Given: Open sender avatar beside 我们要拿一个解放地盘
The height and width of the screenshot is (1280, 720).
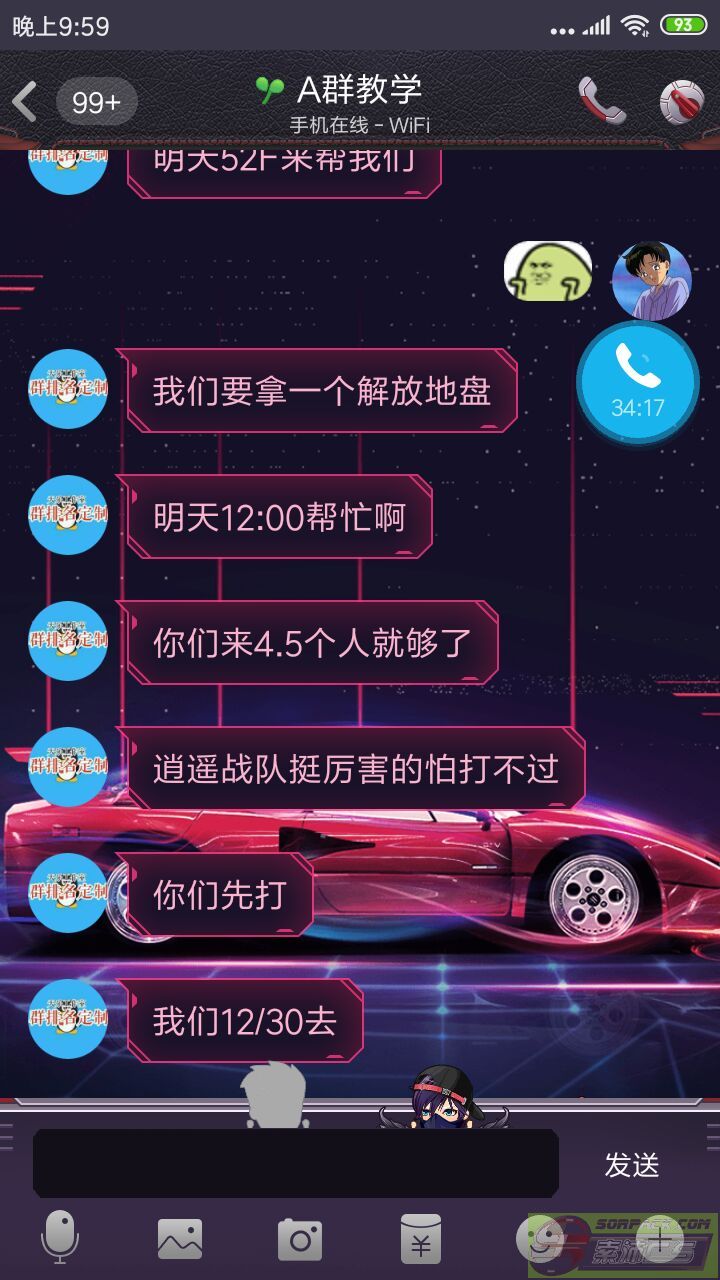Looking at the screenshot, I should pos(68,389).
